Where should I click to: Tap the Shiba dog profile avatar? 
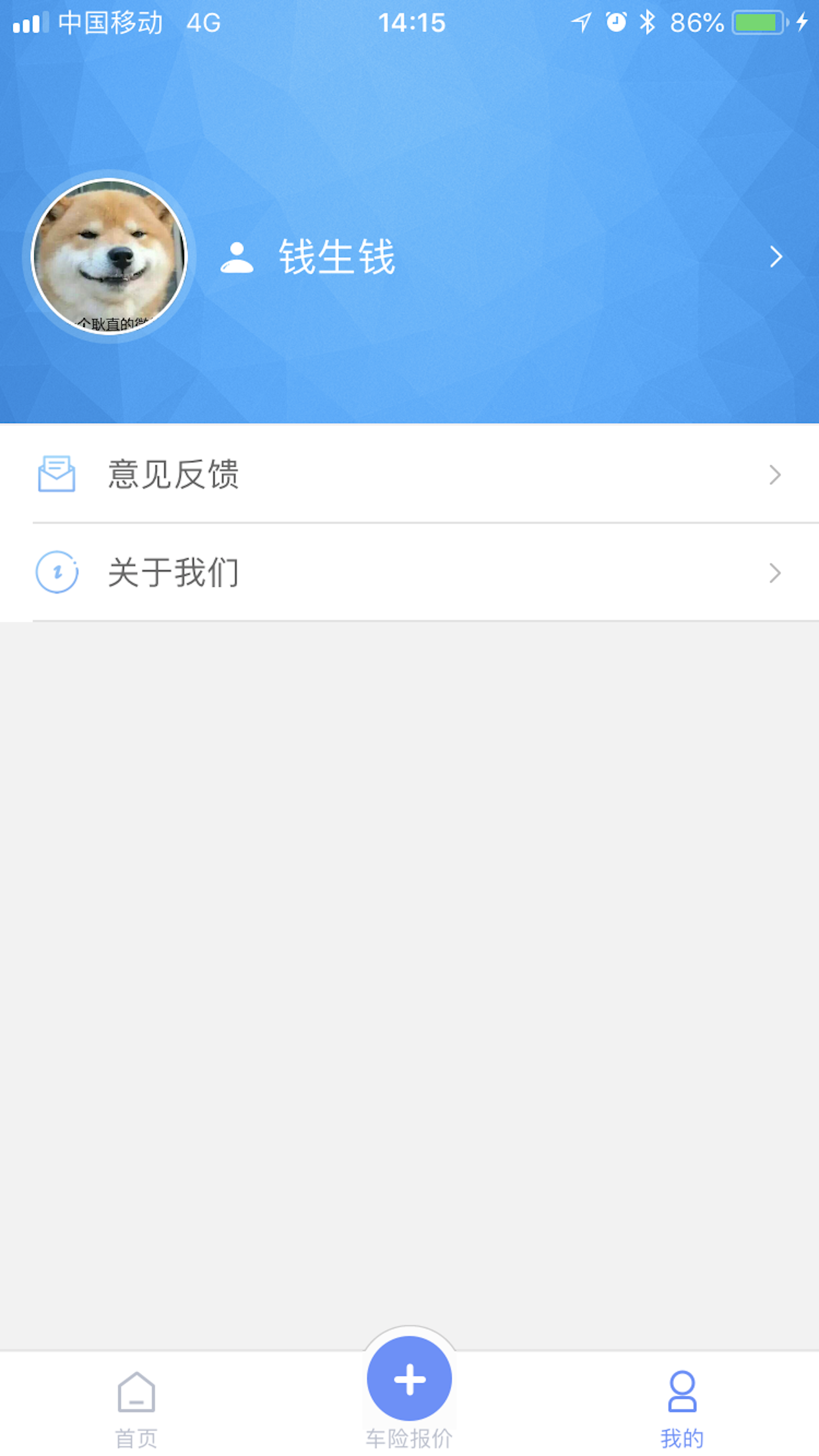pyautogui.click(x=109, y=257)
